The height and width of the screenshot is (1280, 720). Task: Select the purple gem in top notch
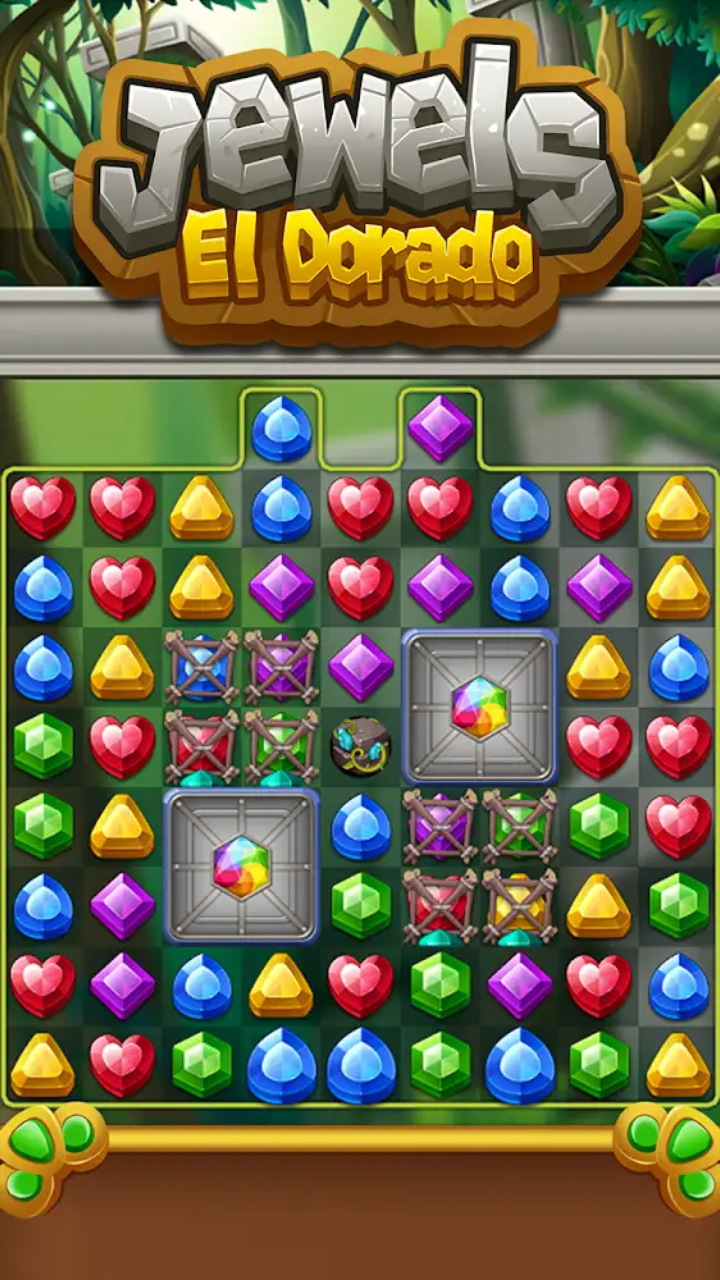tap(440, 427)
